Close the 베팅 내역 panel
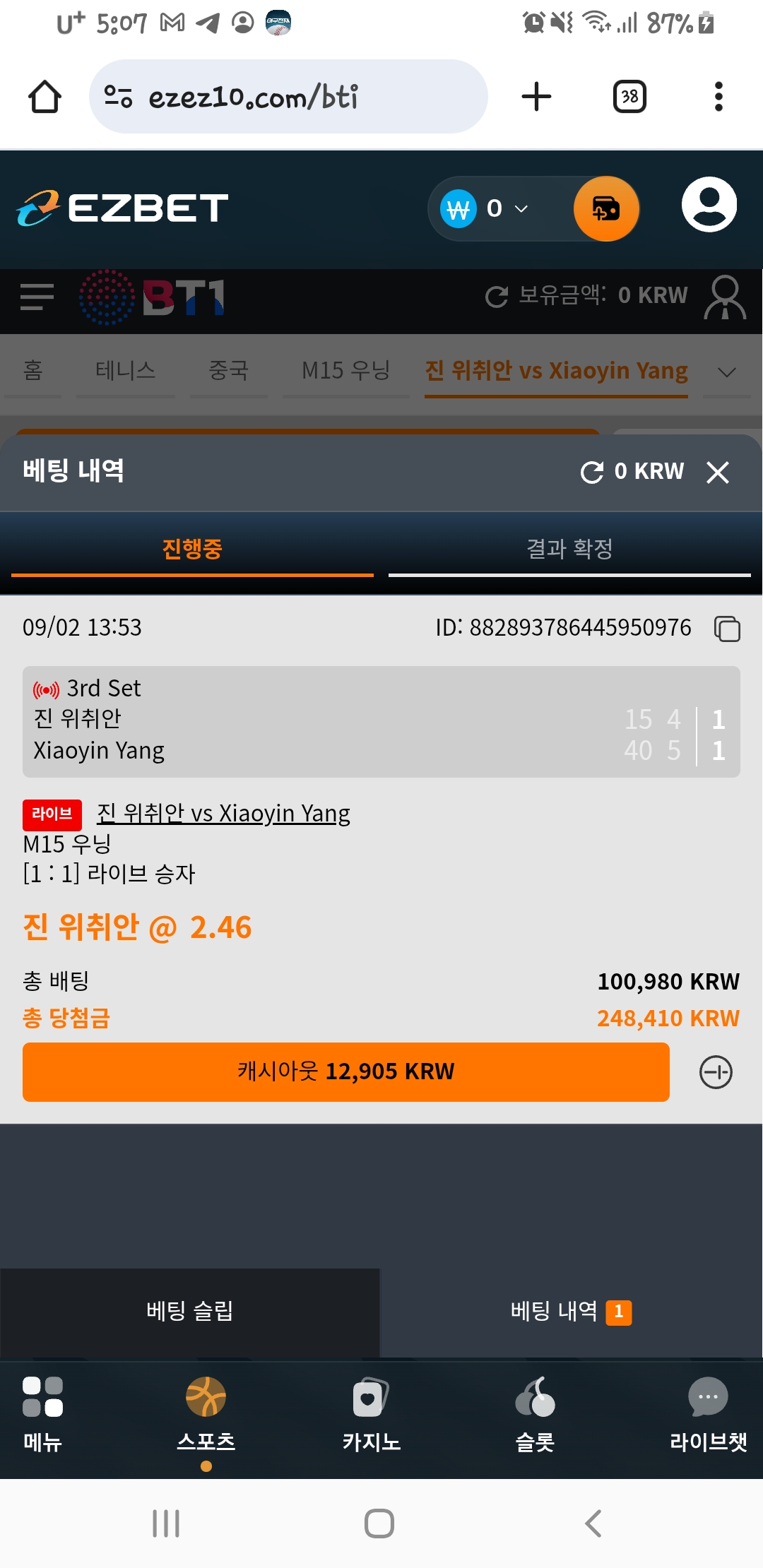763x1568 pixels. (x=718, y=472)
